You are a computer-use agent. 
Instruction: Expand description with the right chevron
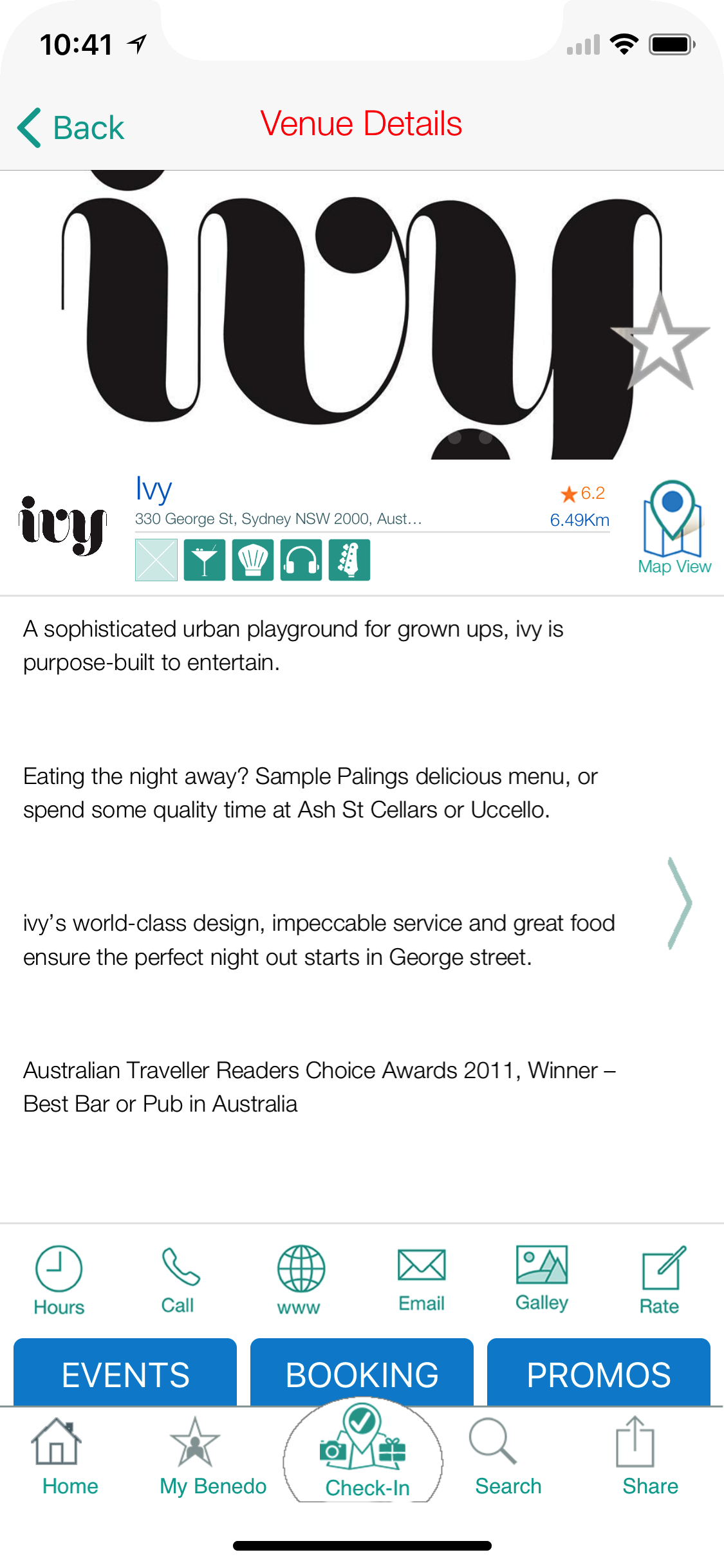pyautogui.click(x=680, y=903)
